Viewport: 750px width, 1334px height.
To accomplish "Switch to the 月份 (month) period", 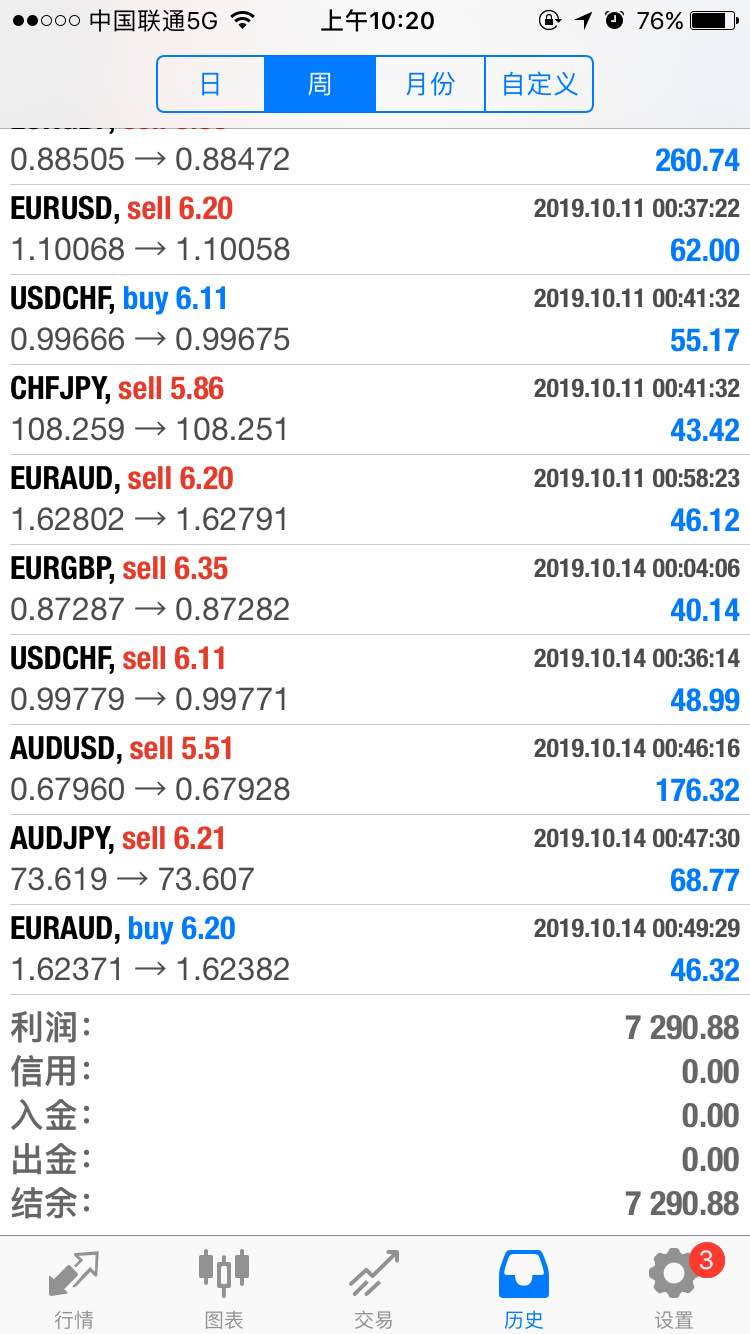I will click(430, 84).
